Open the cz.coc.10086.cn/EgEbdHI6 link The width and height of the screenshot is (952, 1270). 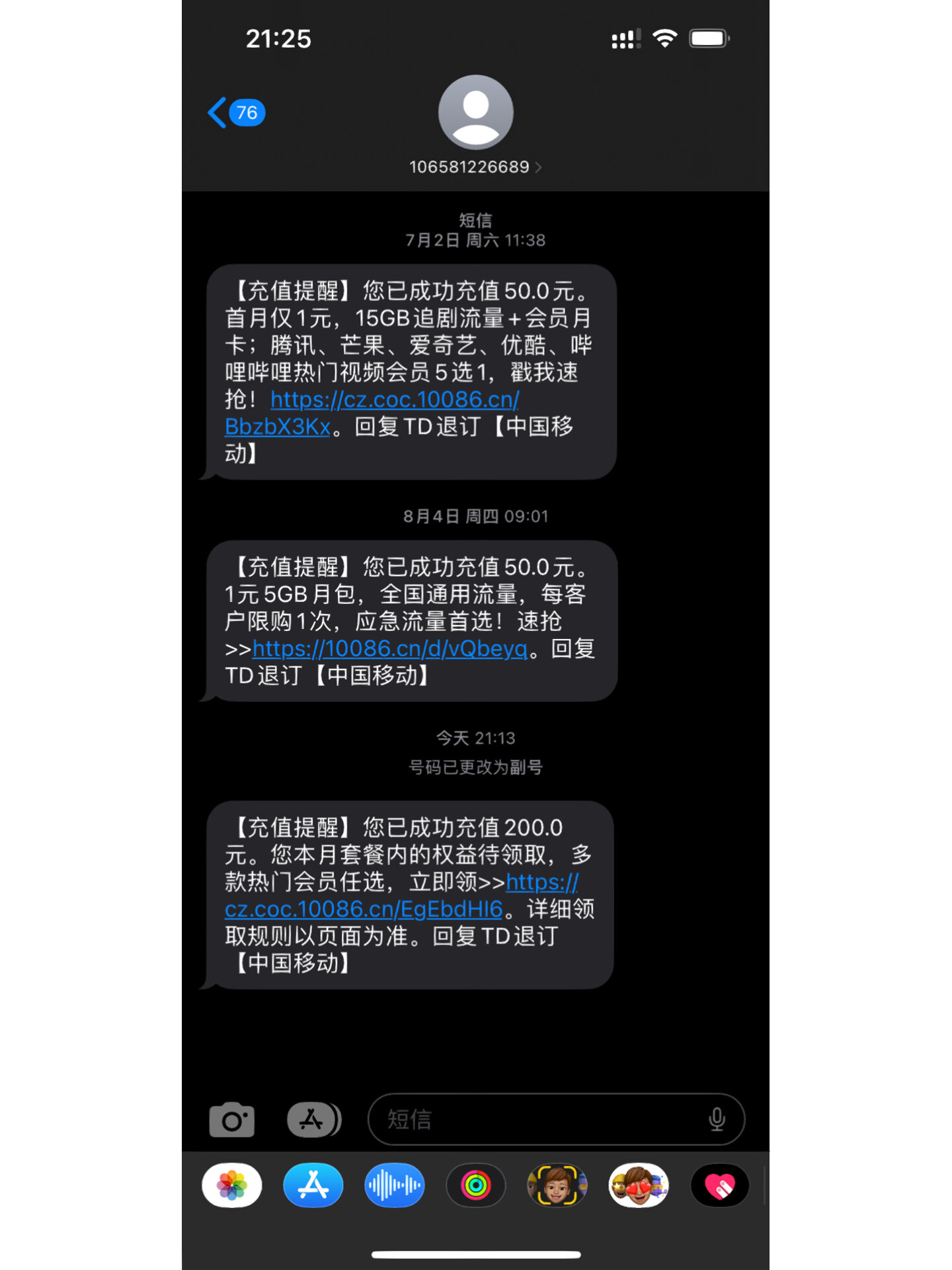[364, 910]
